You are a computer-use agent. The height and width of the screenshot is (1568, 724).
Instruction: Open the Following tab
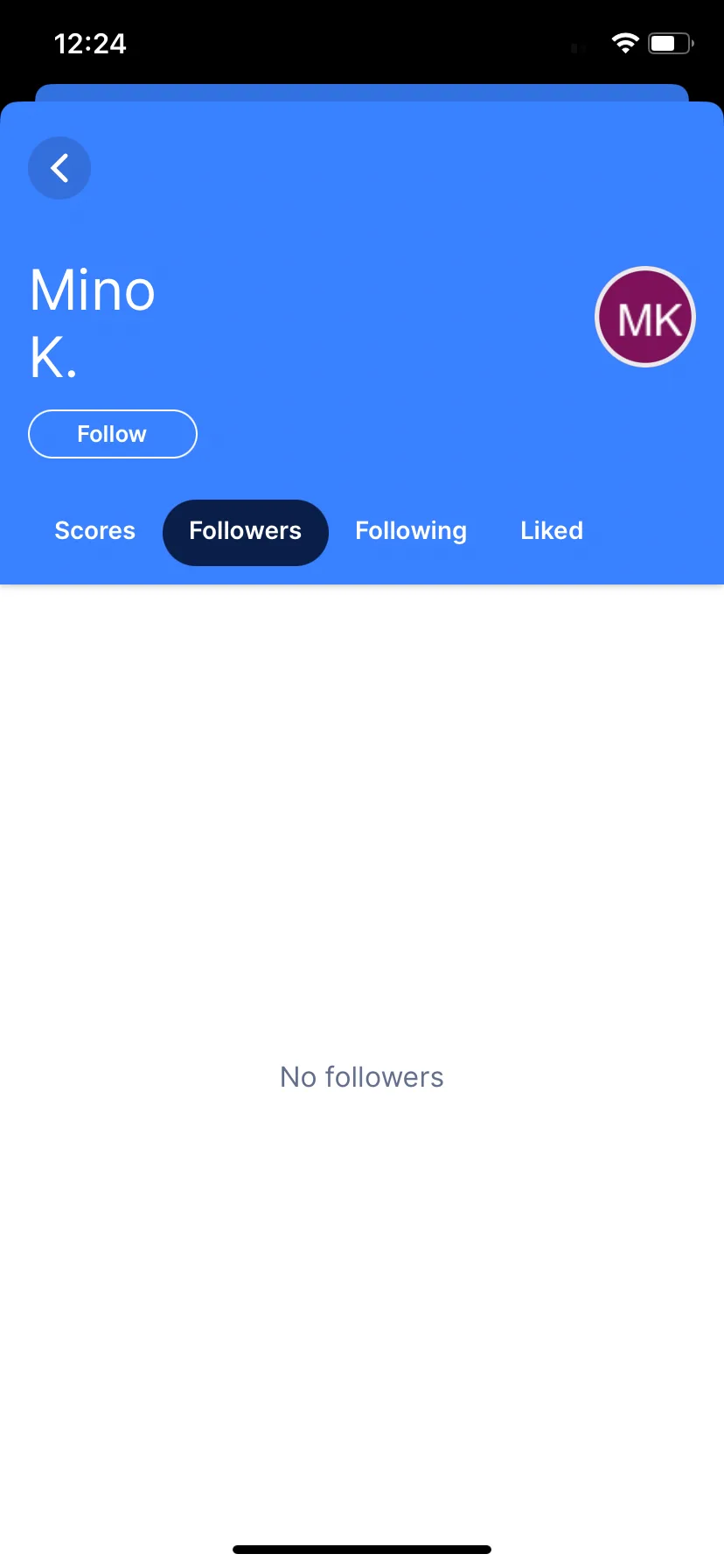411,531
